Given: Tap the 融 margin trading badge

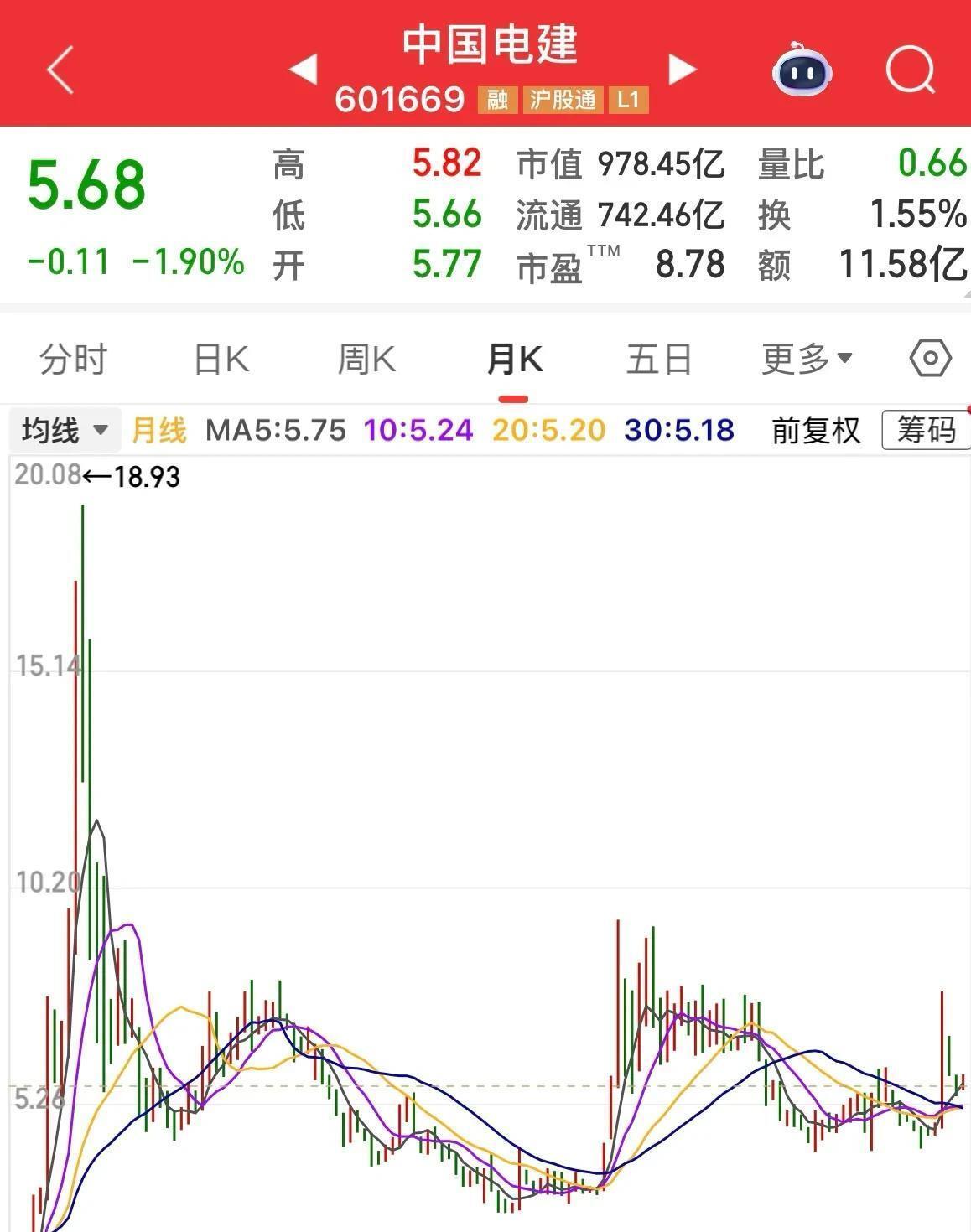Looking at the screenshot, I should pyautogui.click(x=496, y=99).
